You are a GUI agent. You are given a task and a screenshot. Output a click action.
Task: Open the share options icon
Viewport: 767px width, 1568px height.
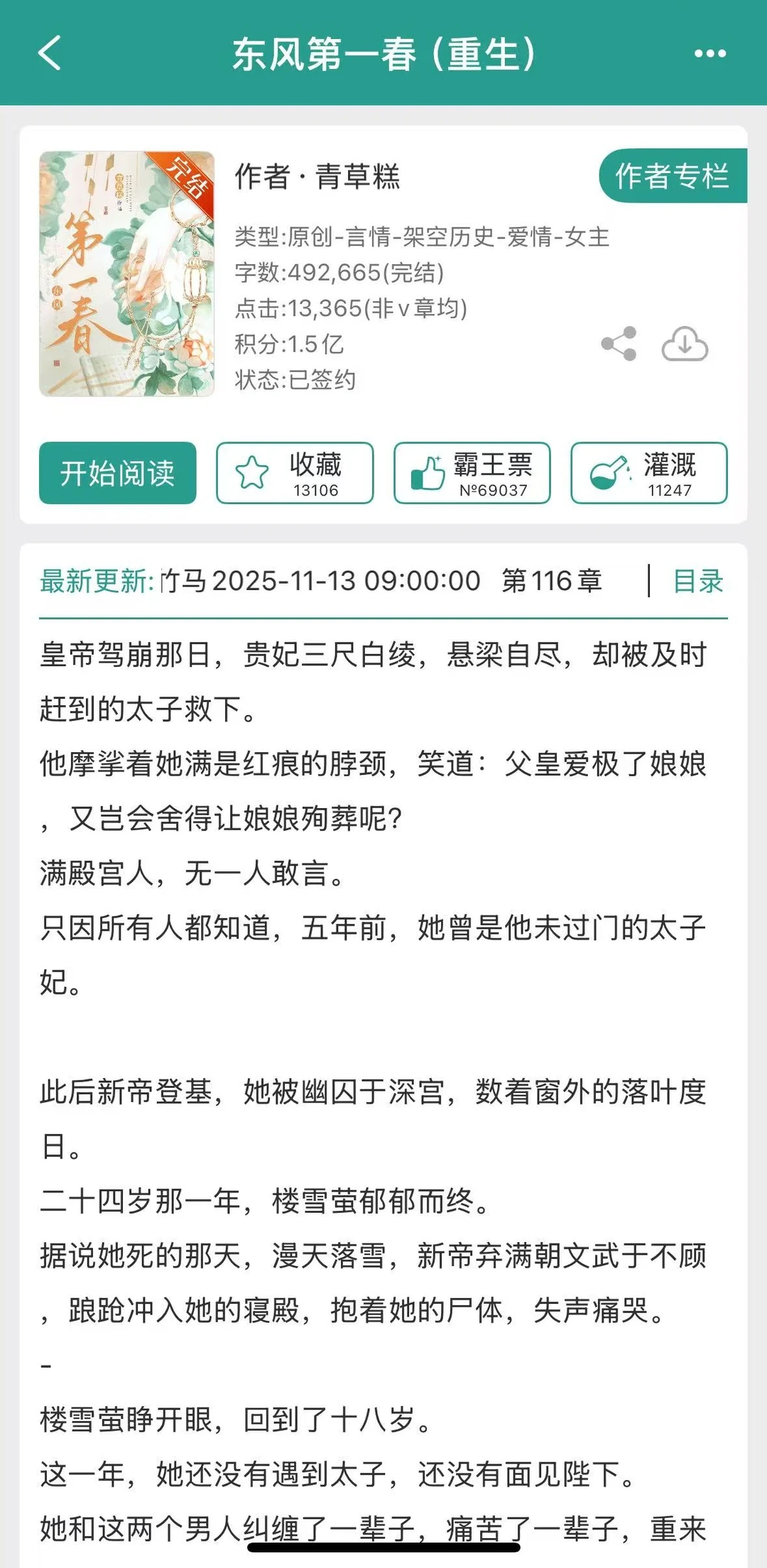coord(619,344)
